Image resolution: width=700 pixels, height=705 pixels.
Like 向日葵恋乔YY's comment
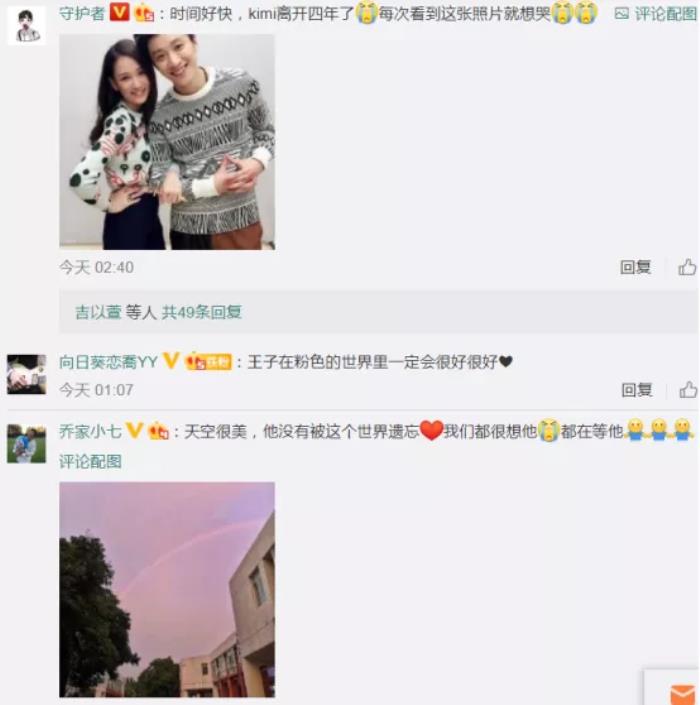(x=687, y=389)
